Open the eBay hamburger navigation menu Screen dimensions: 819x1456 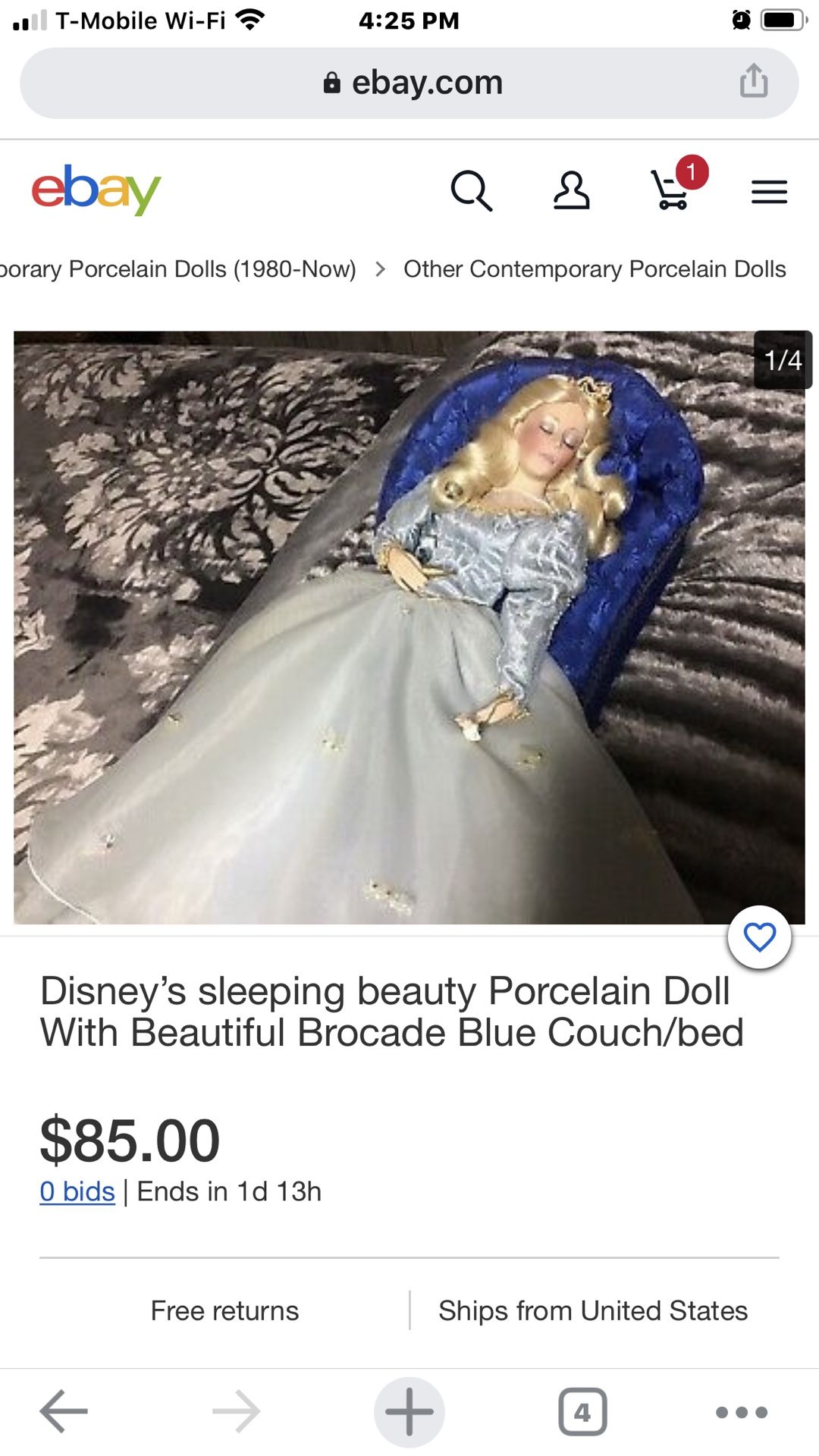[x=769, y=192]
